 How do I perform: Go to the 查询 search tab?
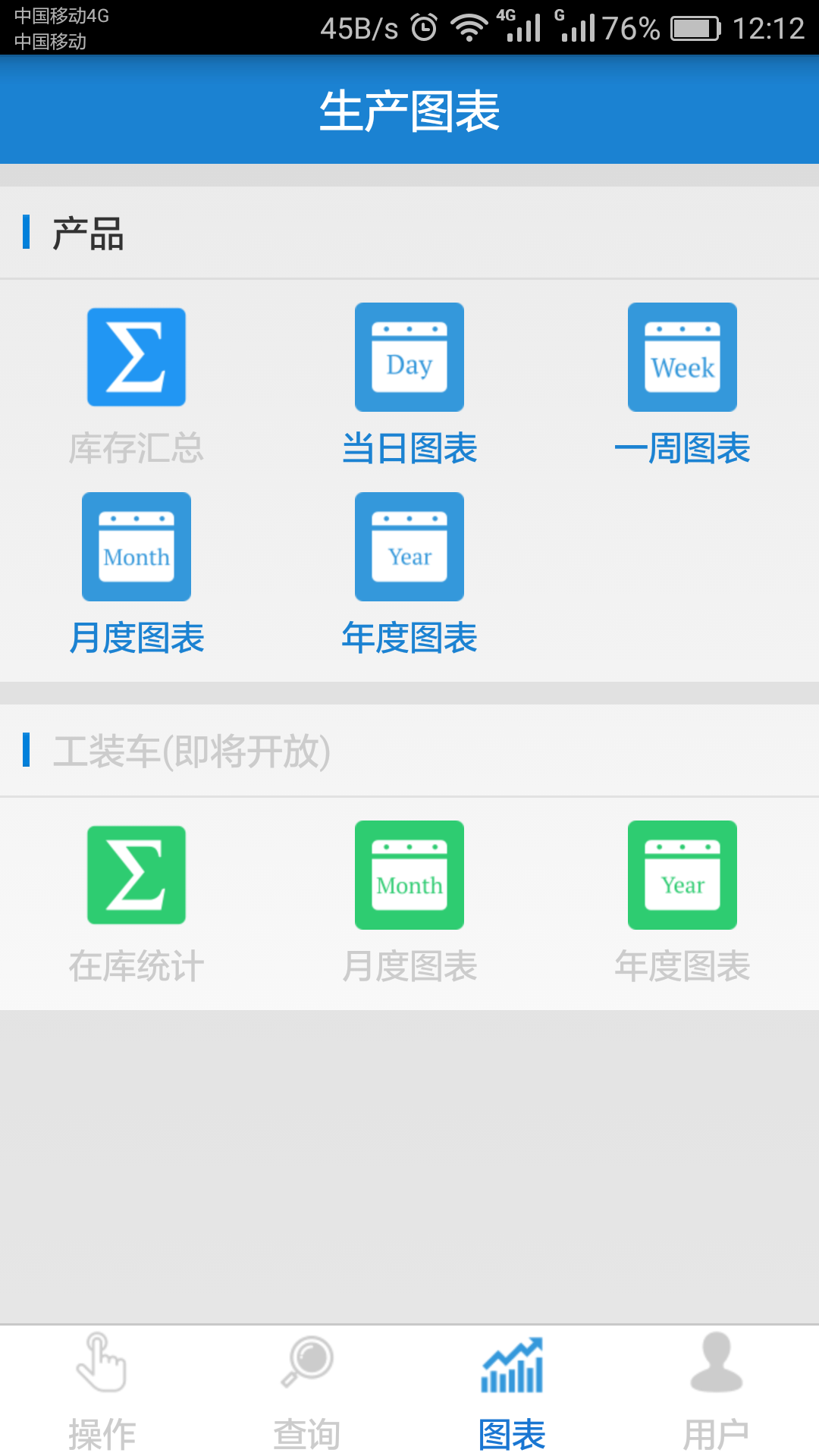(307, 1392)
